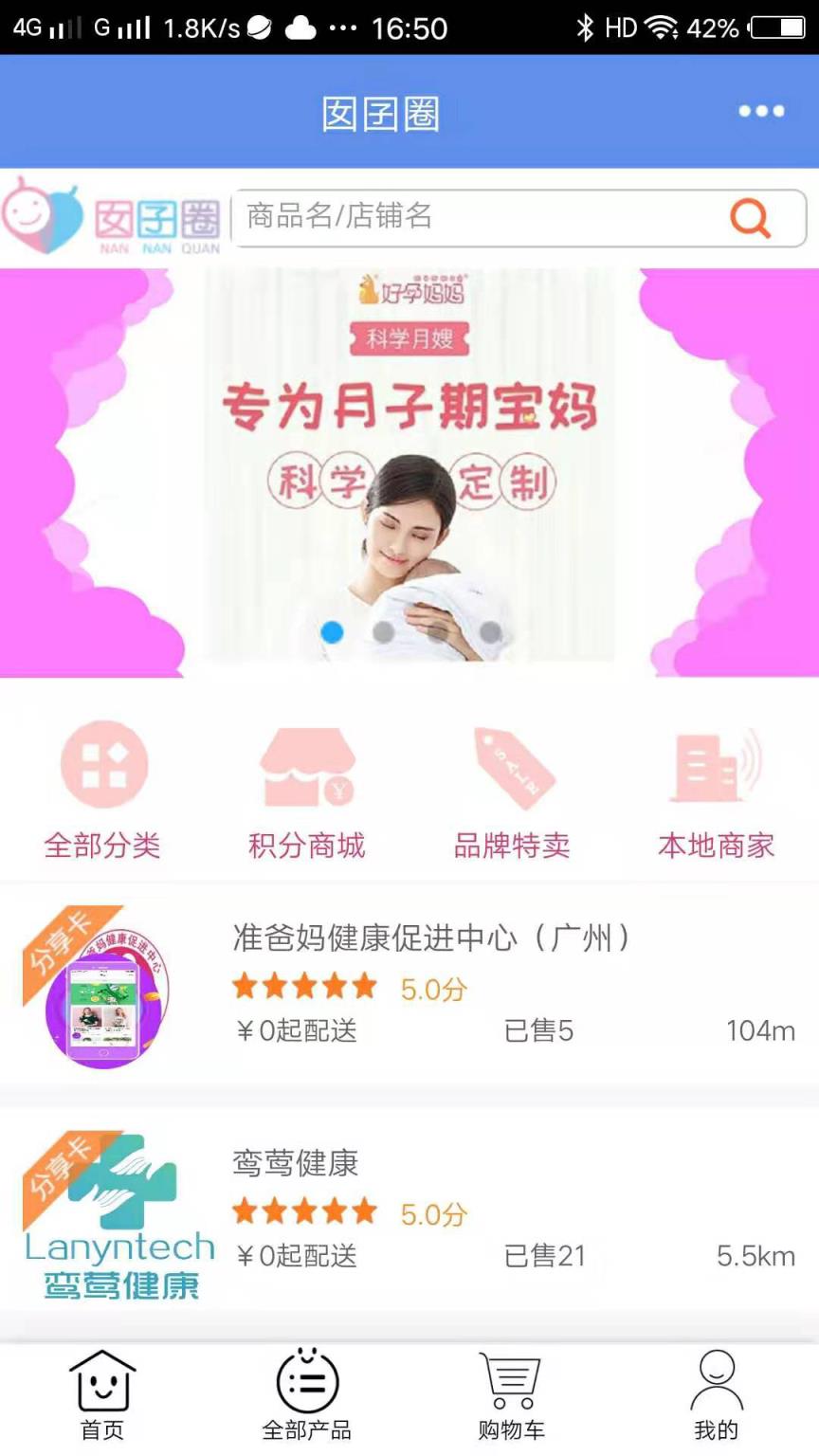Open the three-dot overflow menu

coord(759,111)
